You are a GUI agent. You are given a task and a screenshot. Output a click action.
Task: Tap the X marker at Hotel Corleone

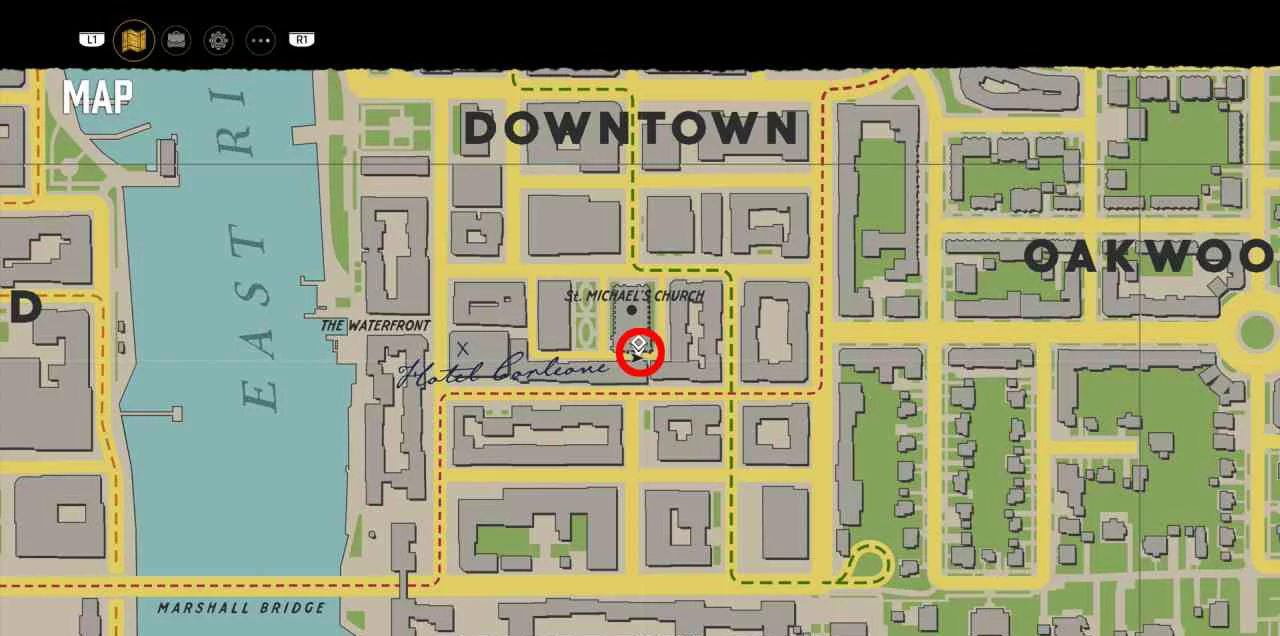tap(462, 349)
